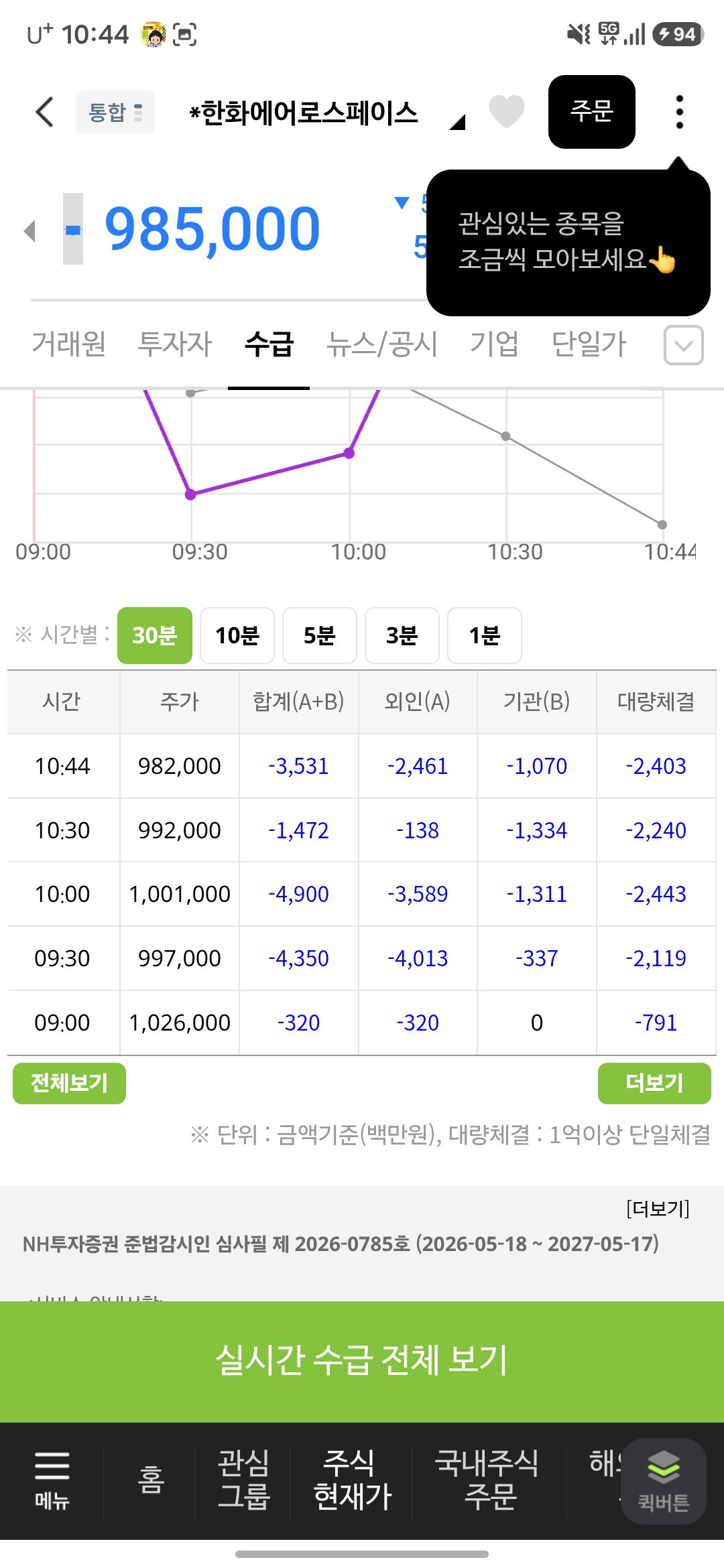Select the 5분 interval
This screenshot has height=1568, width=724.
point(320,635)
